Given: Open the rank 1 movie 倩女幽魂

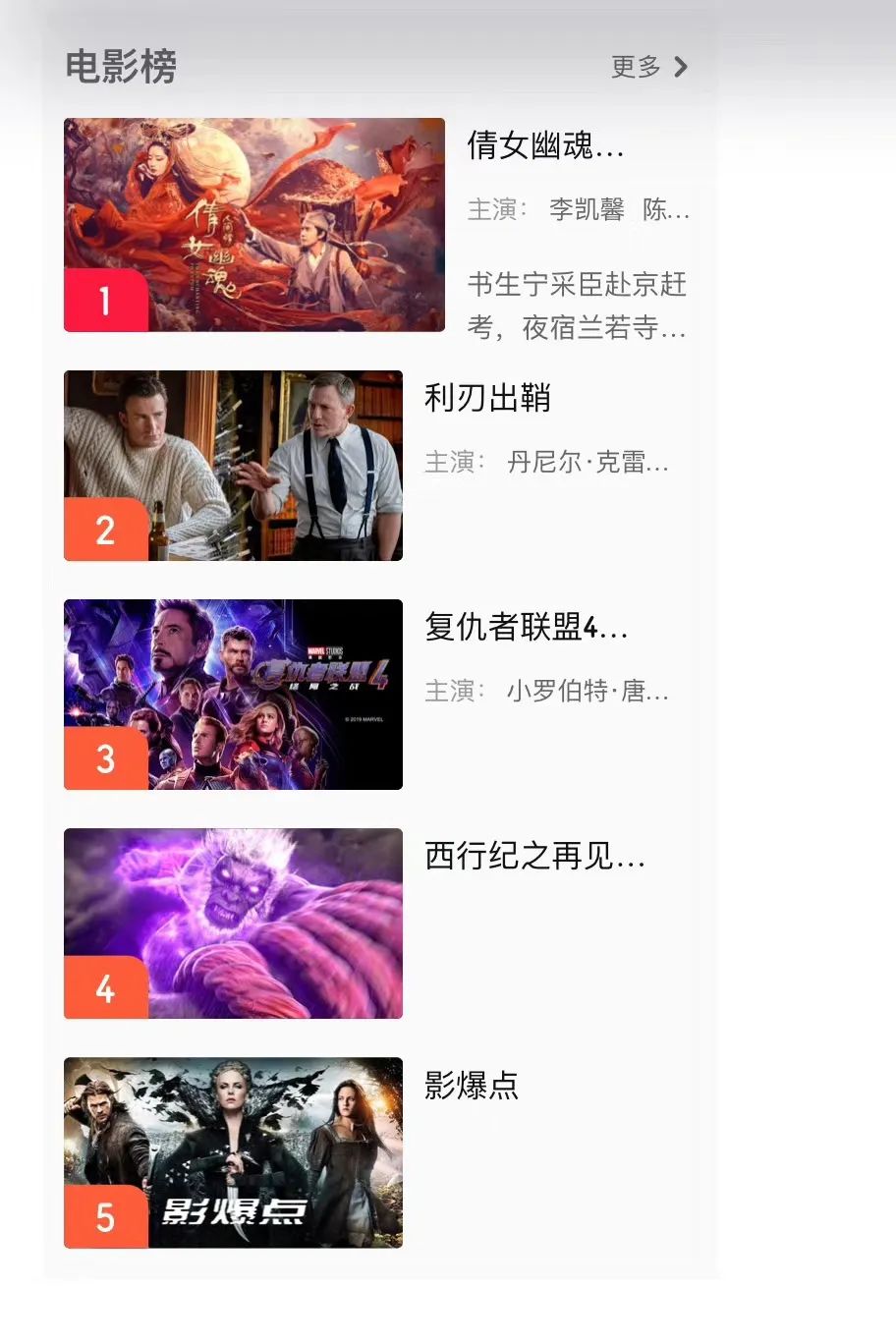Looking at the screenshot, I should (254, 225).
